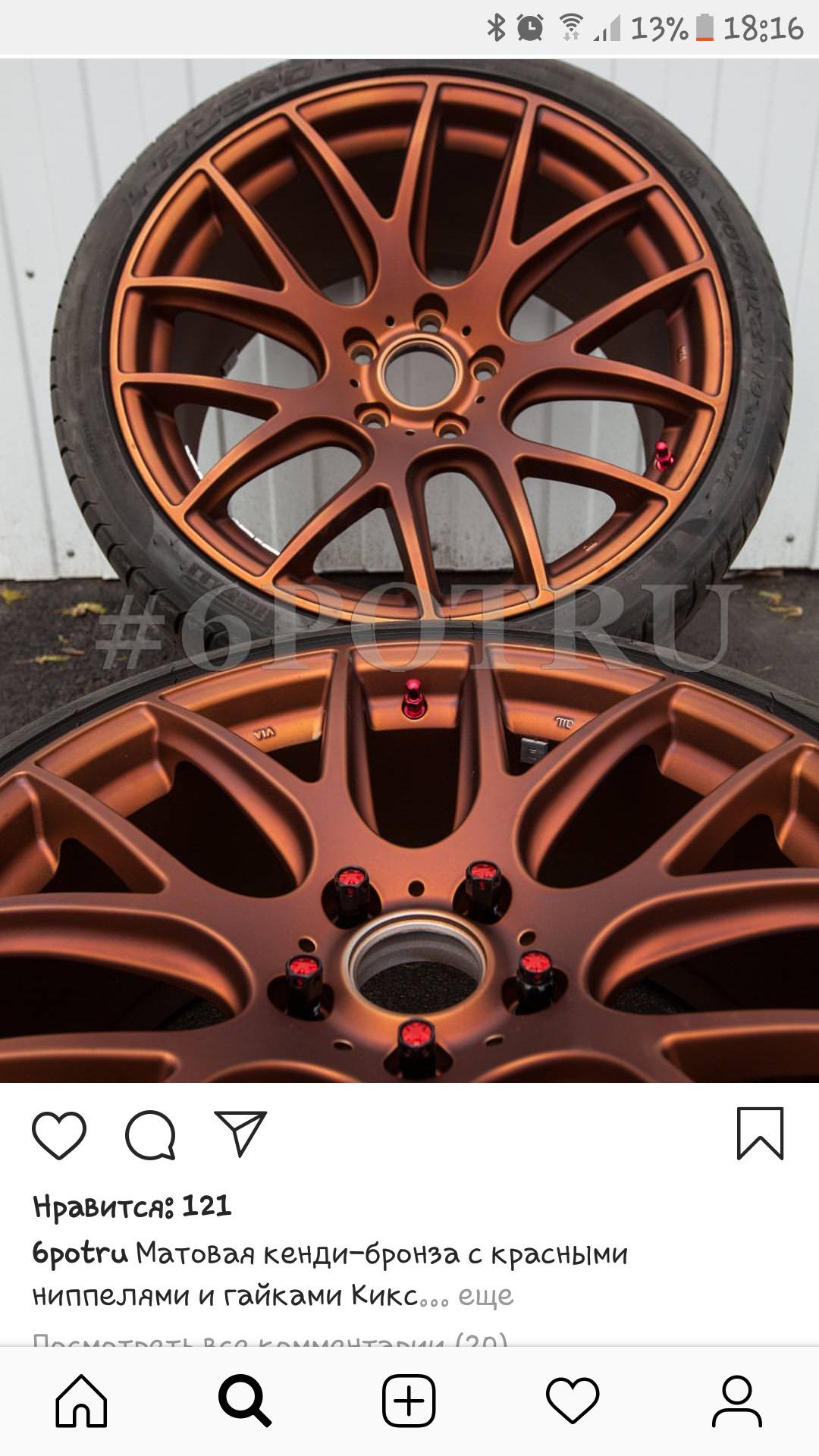Open comments on the 6potru post
This screenshot has height=1456, width=819.
[x=150, y=1135]
